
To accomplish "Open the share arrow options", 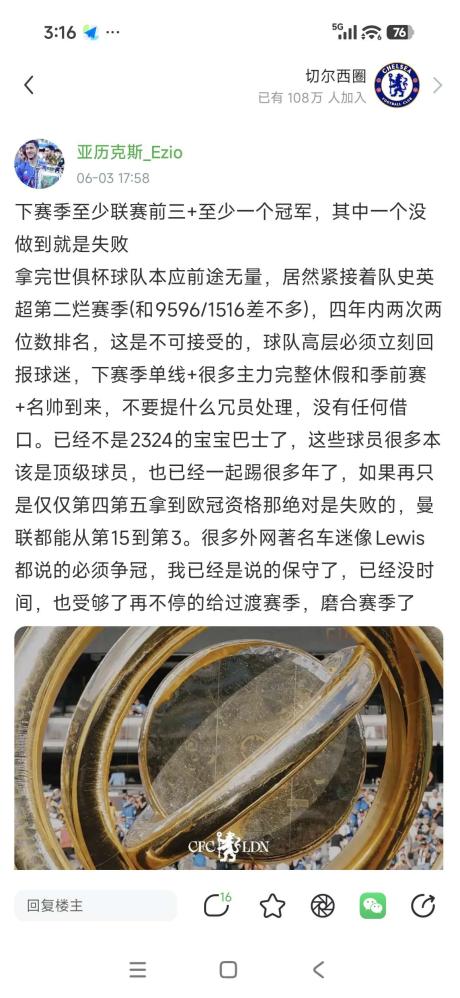I will (x=423, y=906).
